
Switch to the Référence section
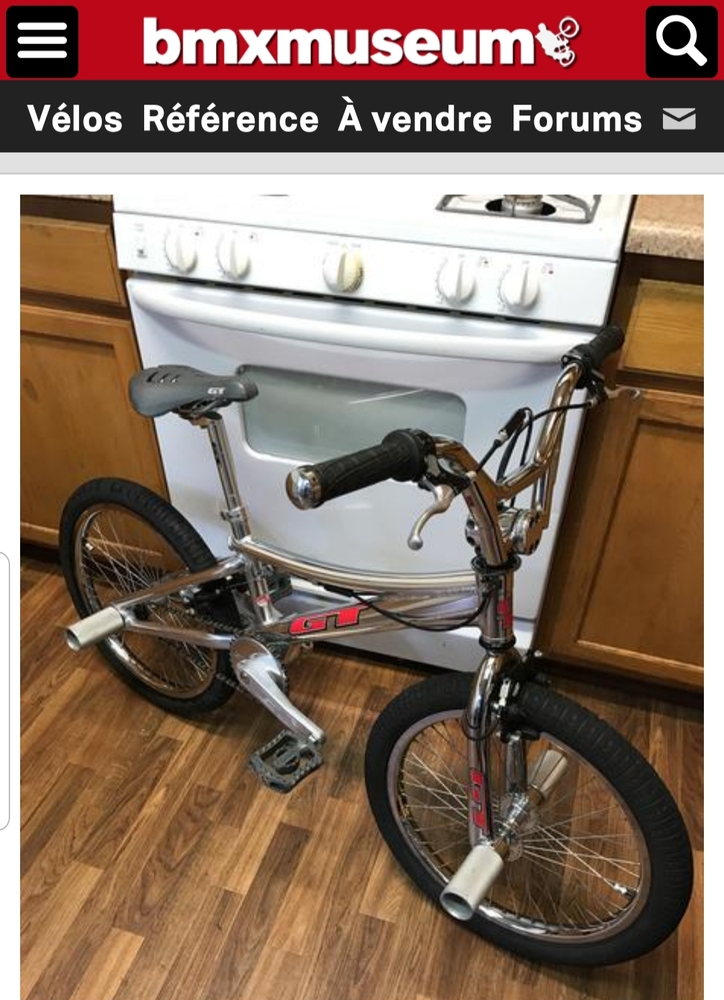tap(230, 120)
